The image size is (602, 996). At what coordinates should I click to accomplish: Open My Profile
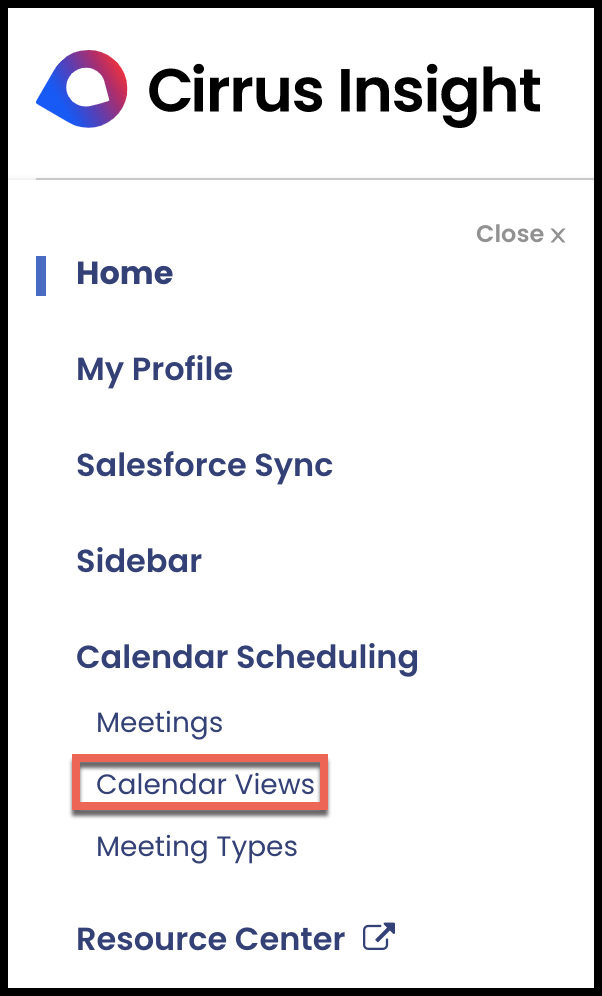coord(154,370)
